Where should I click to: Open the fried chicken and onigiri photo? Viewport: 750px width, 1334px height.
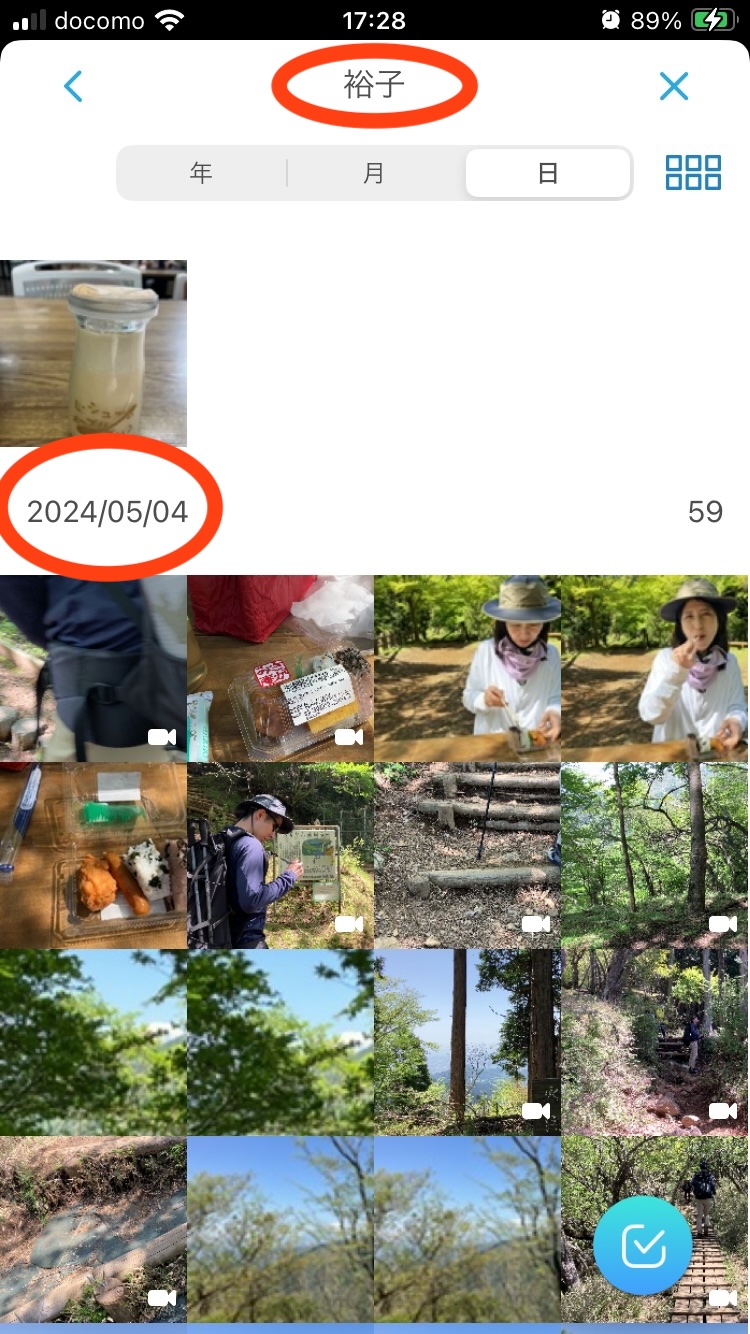click(x=93, y=855)
